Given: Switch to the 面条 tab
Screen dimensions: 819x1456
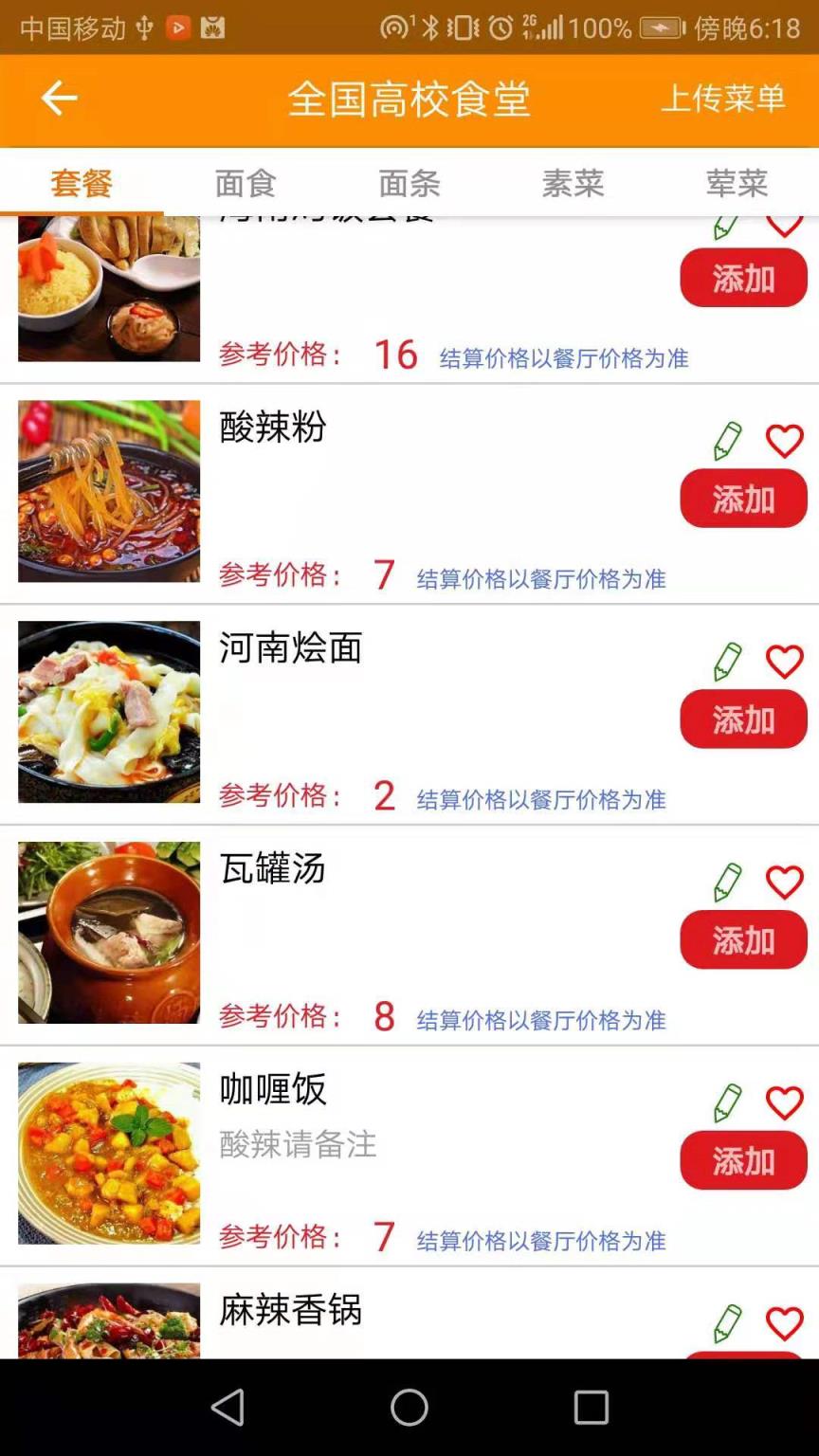Looking at the screenshot, I should (409, 185).
